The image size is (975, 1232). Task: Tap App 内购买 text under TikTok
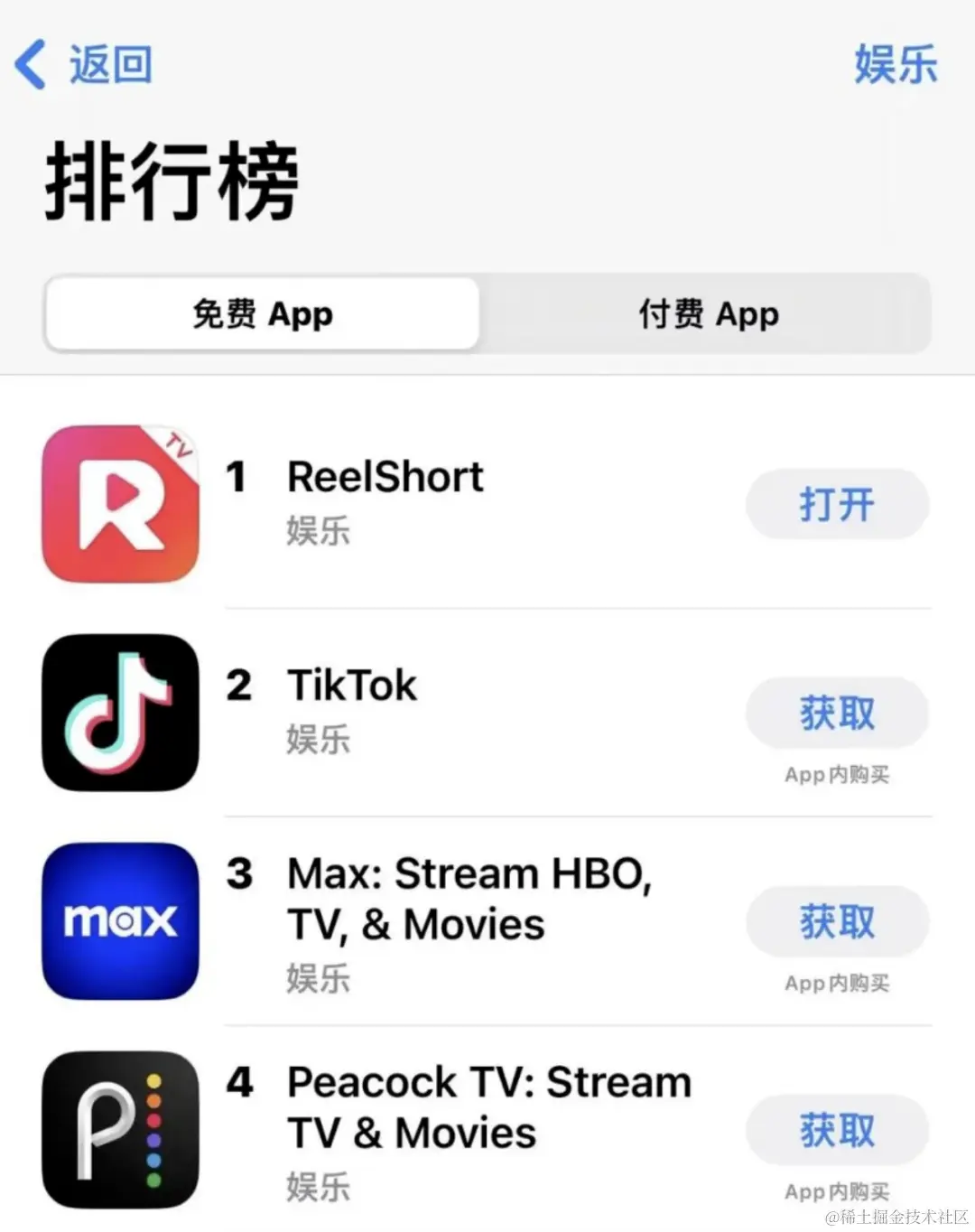[x=835, y=774]
